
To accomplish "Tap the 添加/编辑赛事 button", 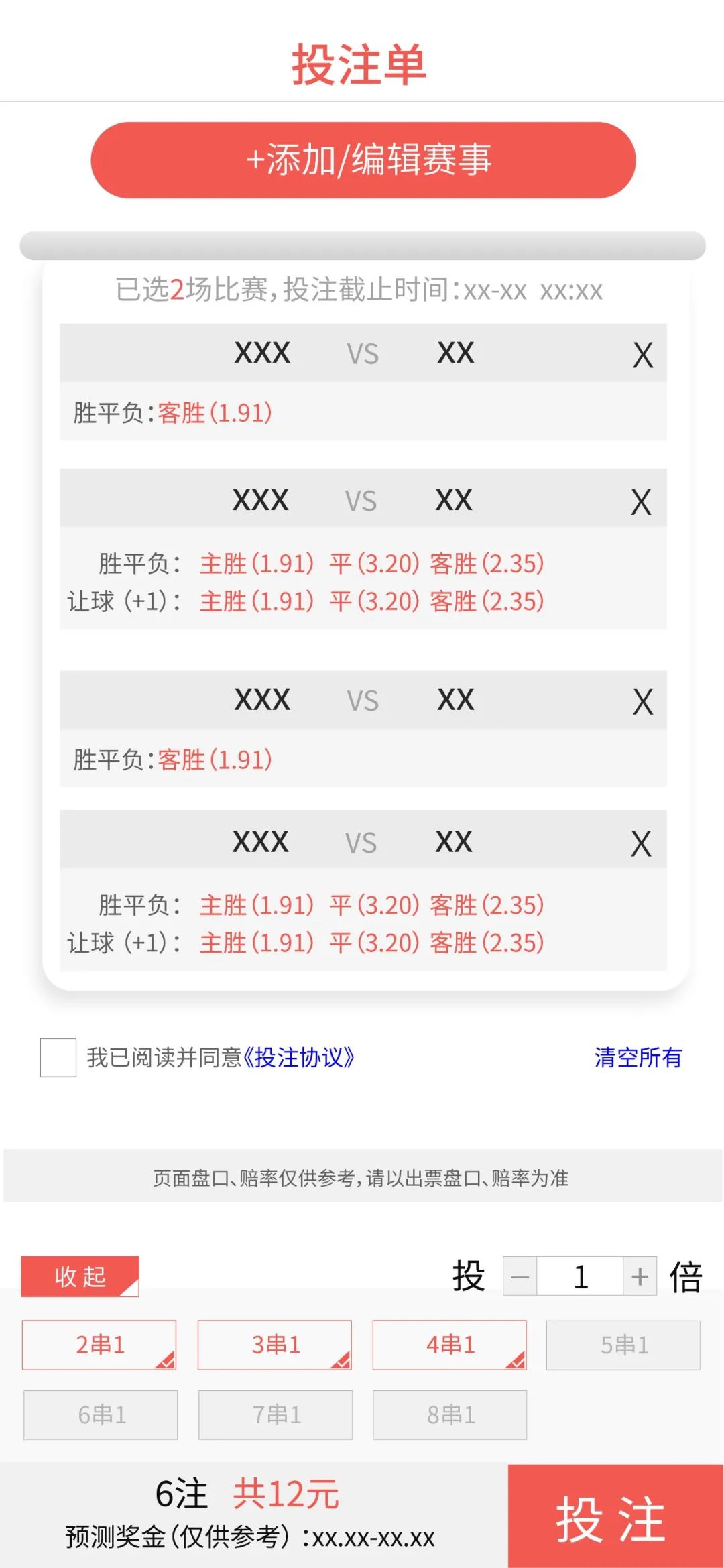I will click(363, 160).
